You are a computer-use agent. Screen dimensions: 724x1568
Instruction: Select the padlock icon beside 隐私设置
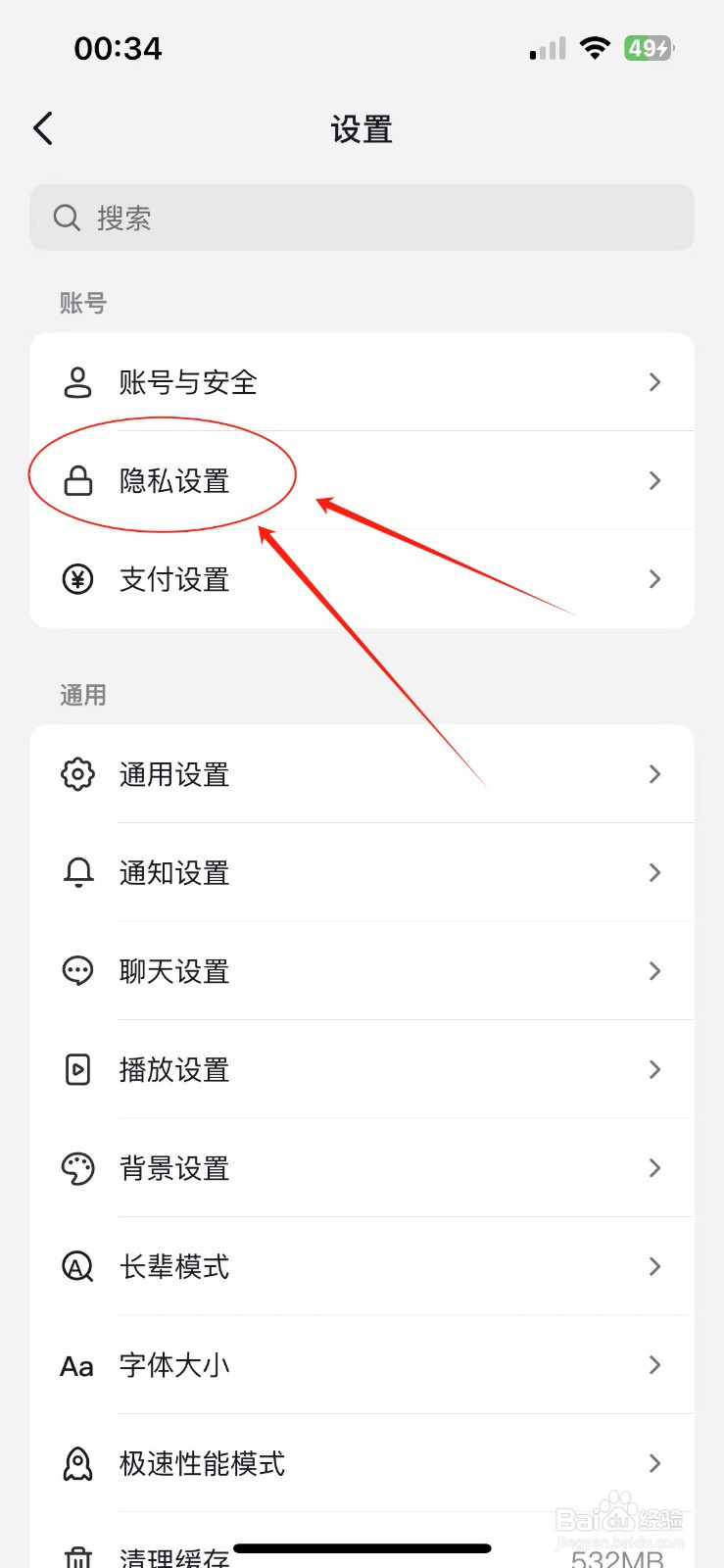point(76,480)
